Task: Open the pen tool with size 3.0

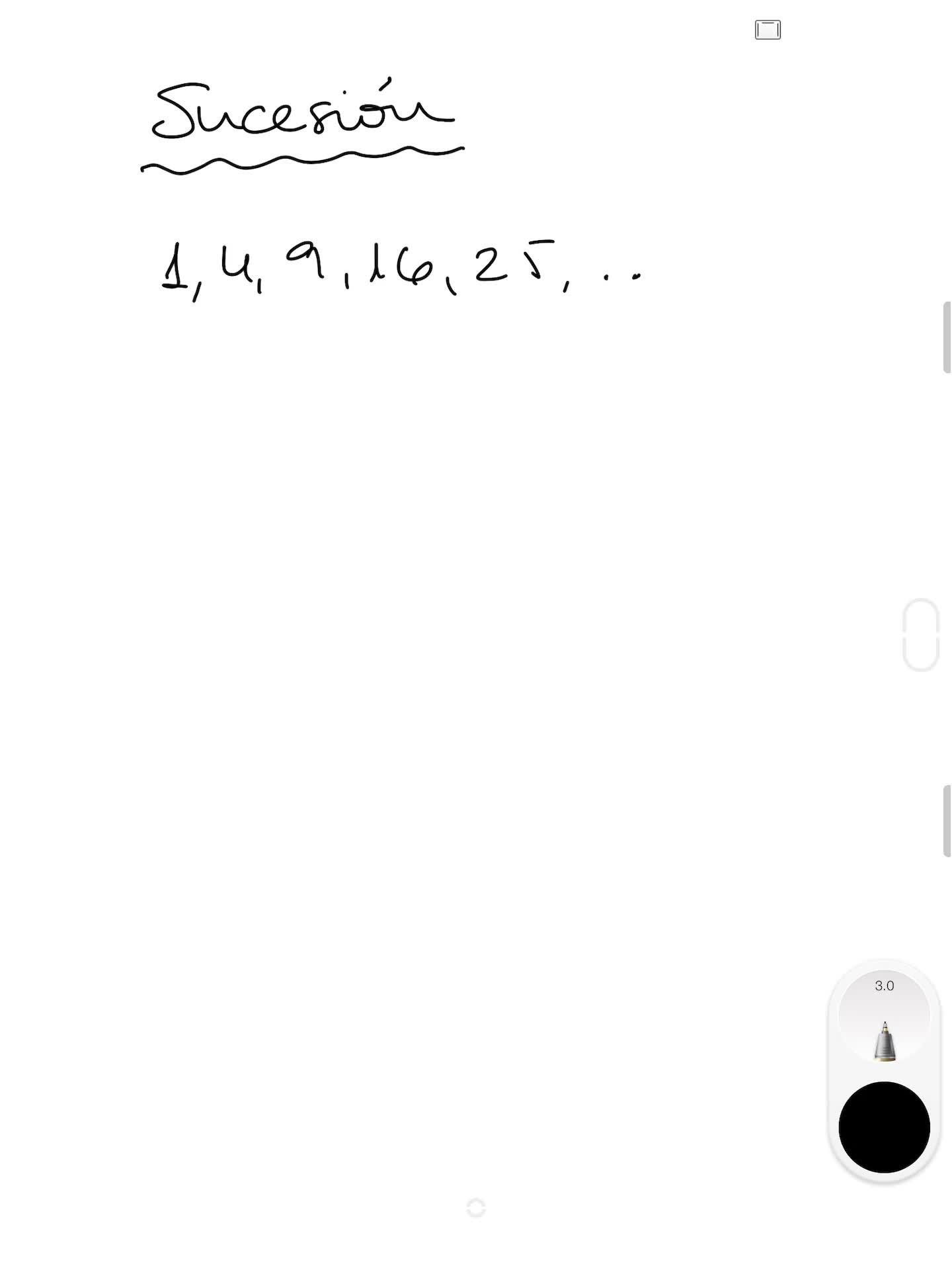Action: click(x=884, y=1019)
